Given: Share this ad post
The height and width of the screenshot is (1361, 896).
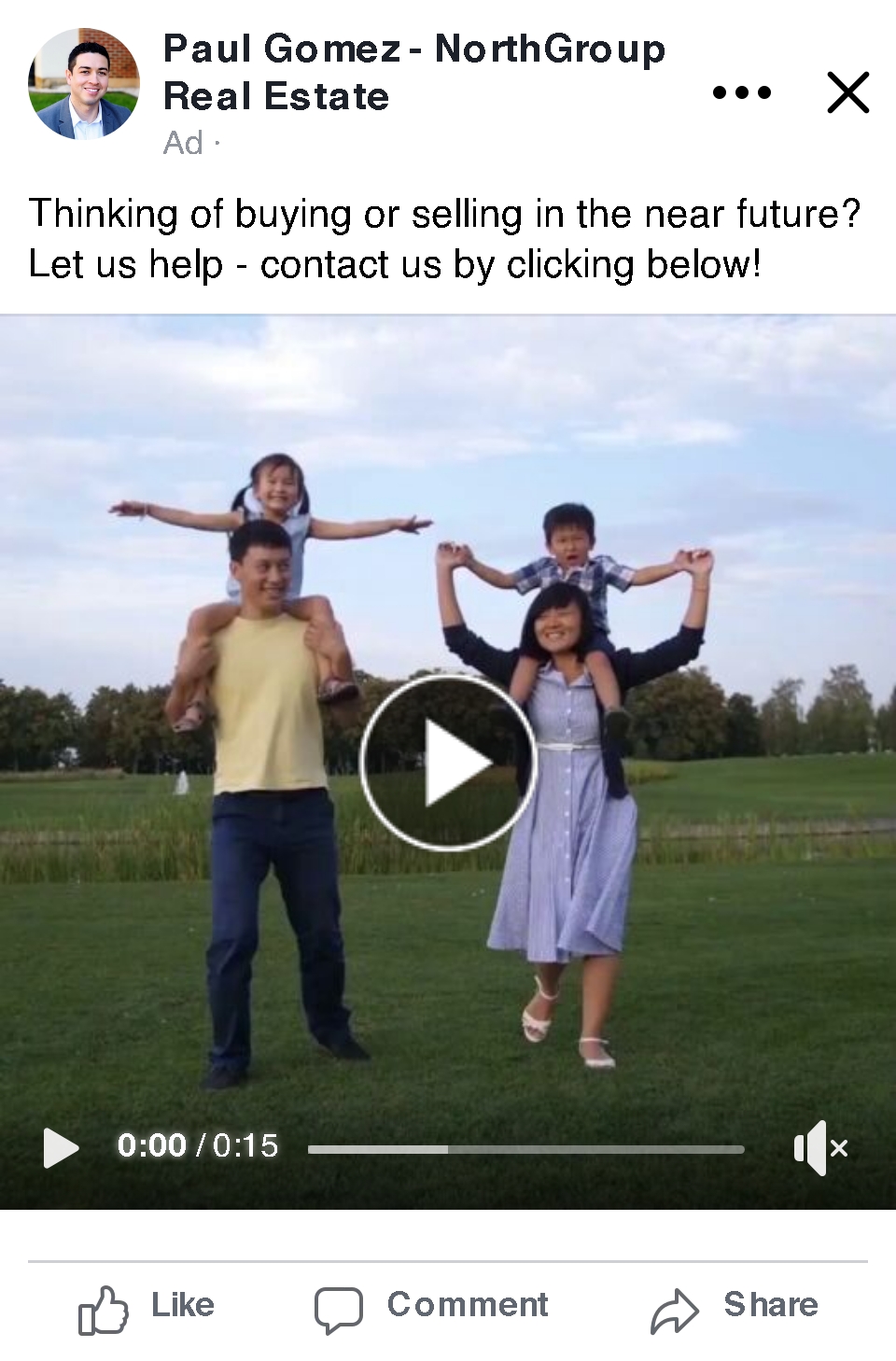Looking at the screenshot, I should [x=735, y=1306].
